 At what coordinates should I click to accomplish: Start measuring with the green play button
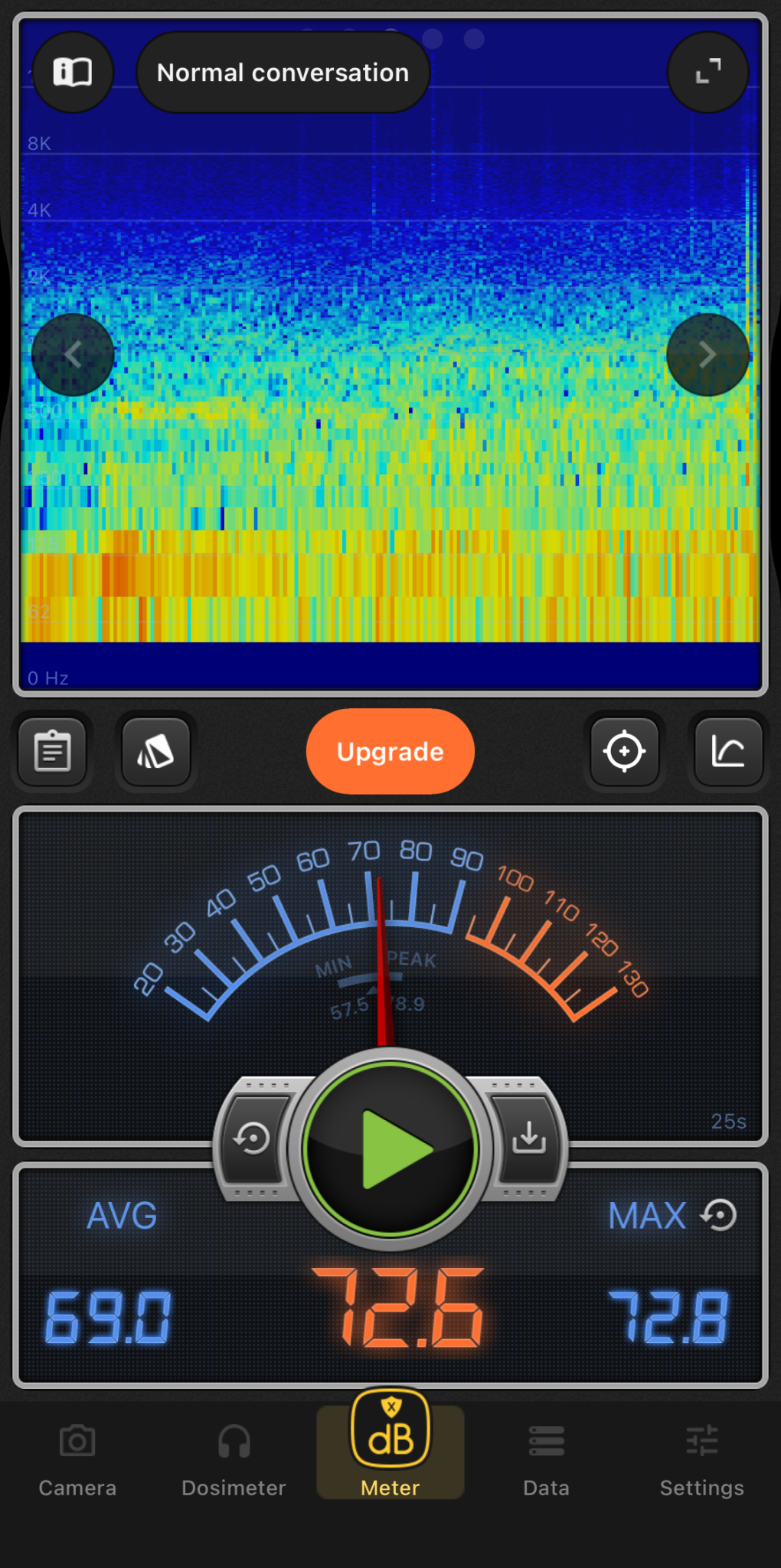click(390, 1148)
